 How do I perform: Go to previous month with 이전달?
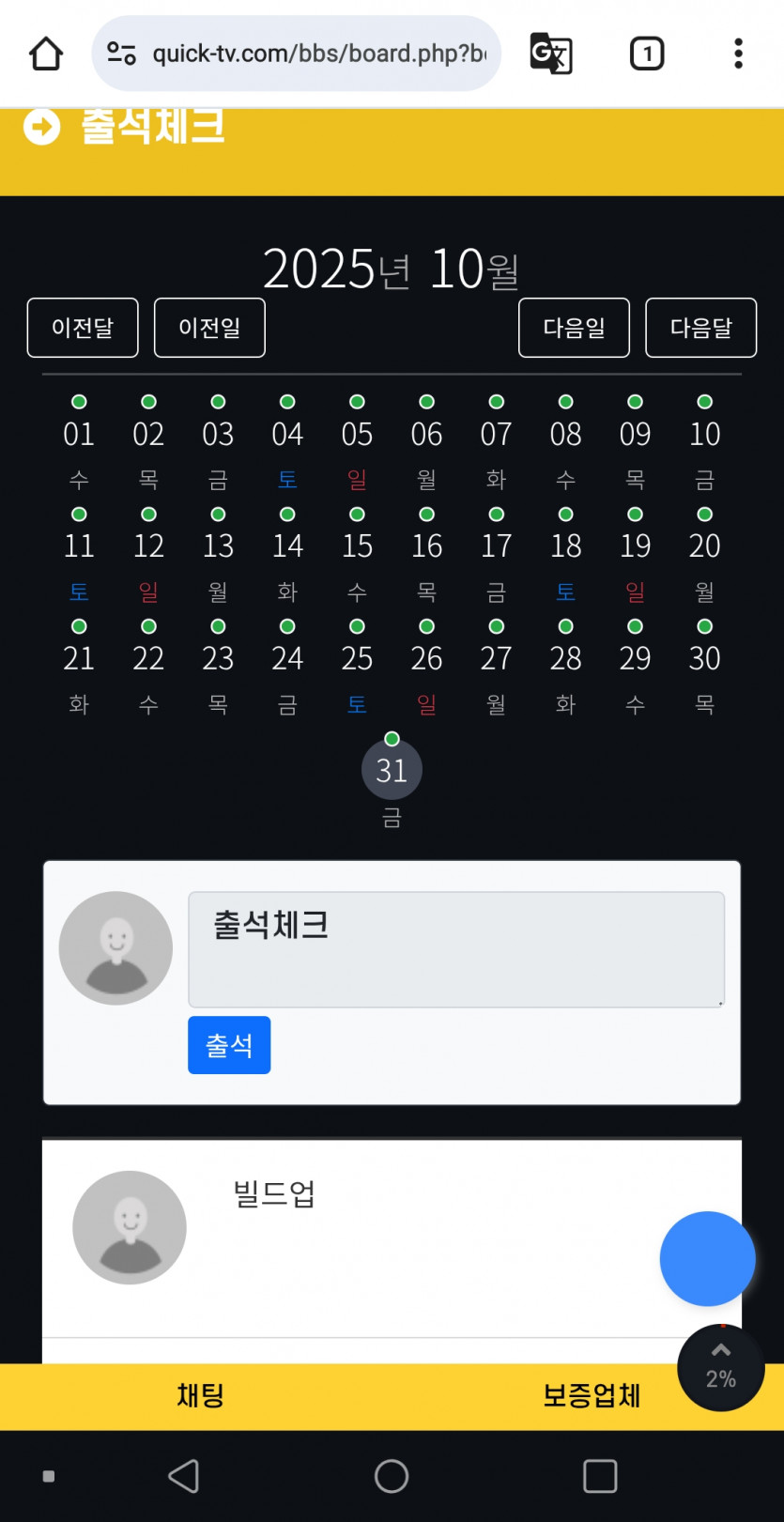tap(83, 328)
